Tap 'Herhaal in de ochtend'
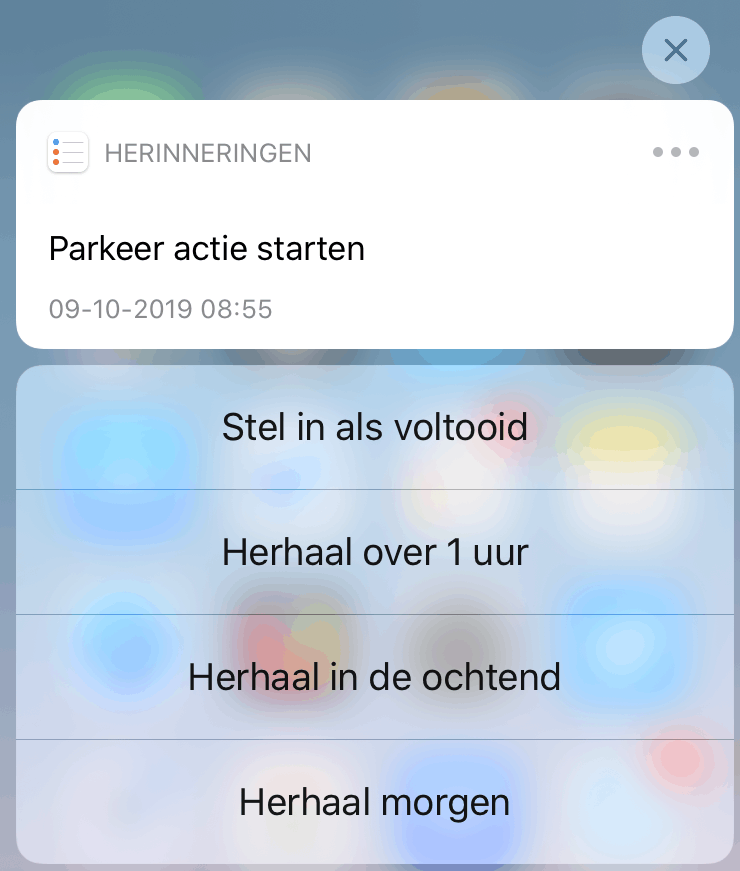 click(x=374, y=677)
